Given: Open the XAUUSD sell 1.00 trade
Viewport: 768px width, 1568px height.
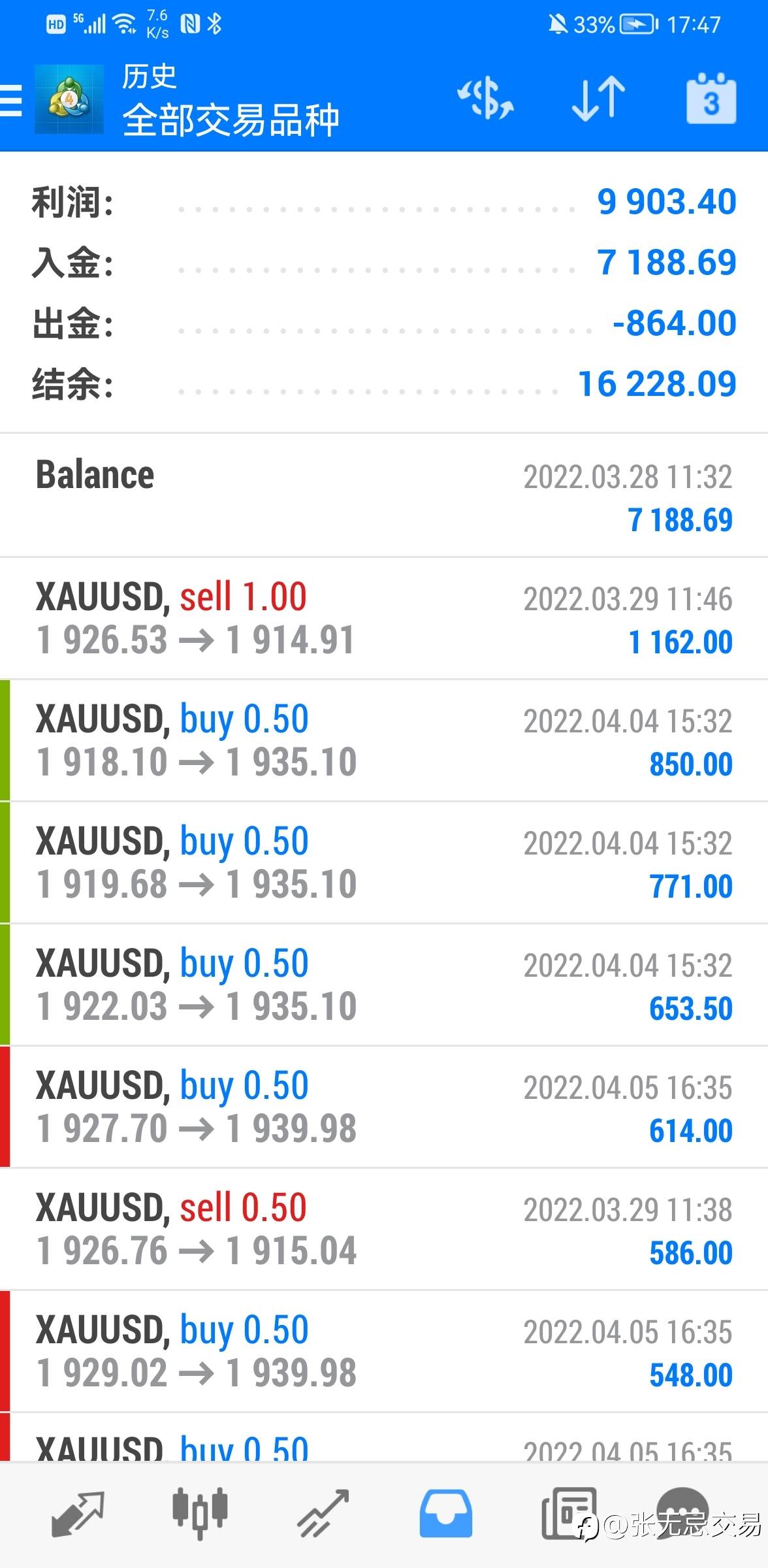Looking at the screenshot, I should (384, 618).
